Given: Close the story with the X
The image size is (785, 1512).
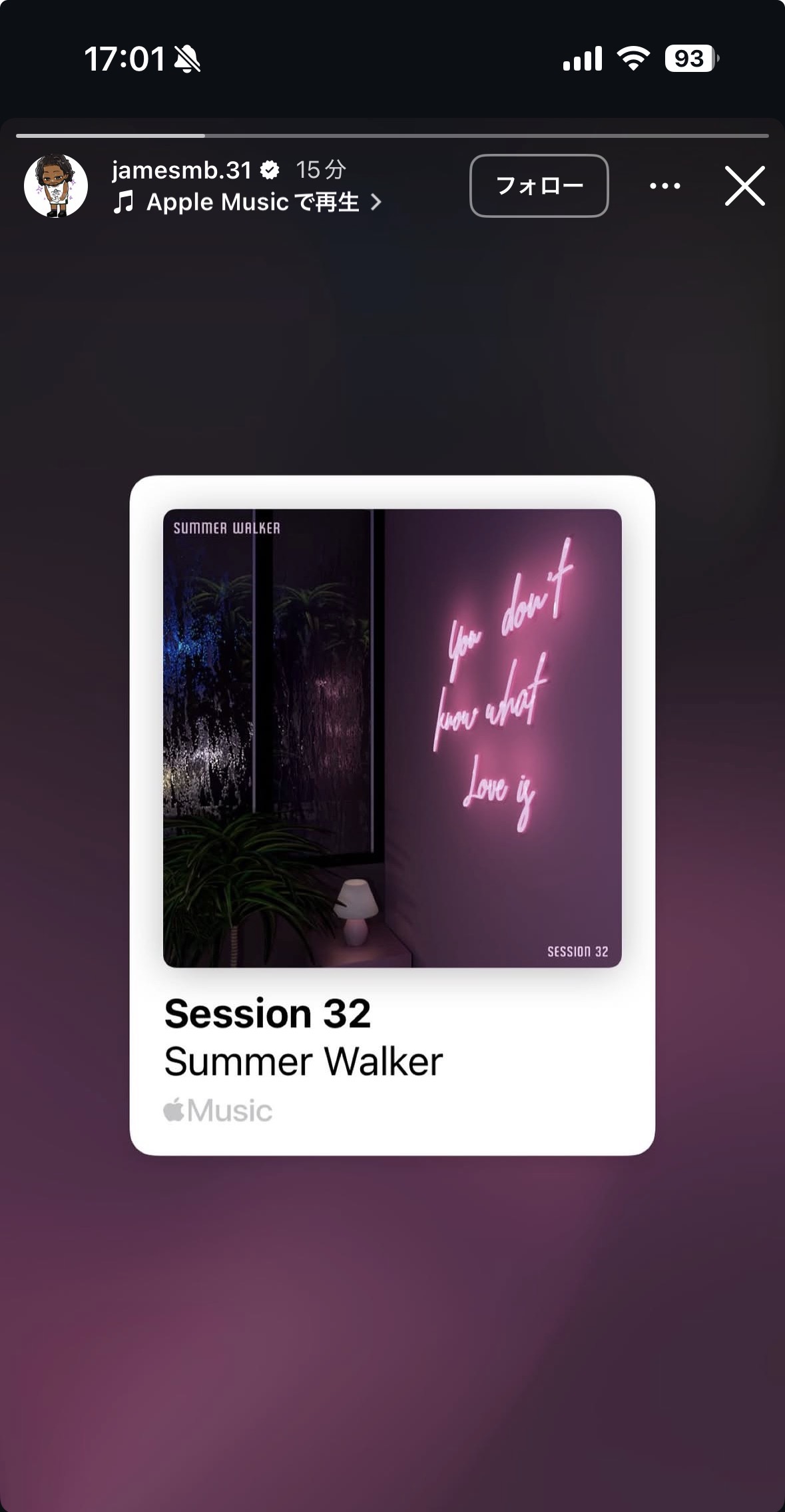Looking at the screenshot, I should pyautogui.click(x=744, y=186).
